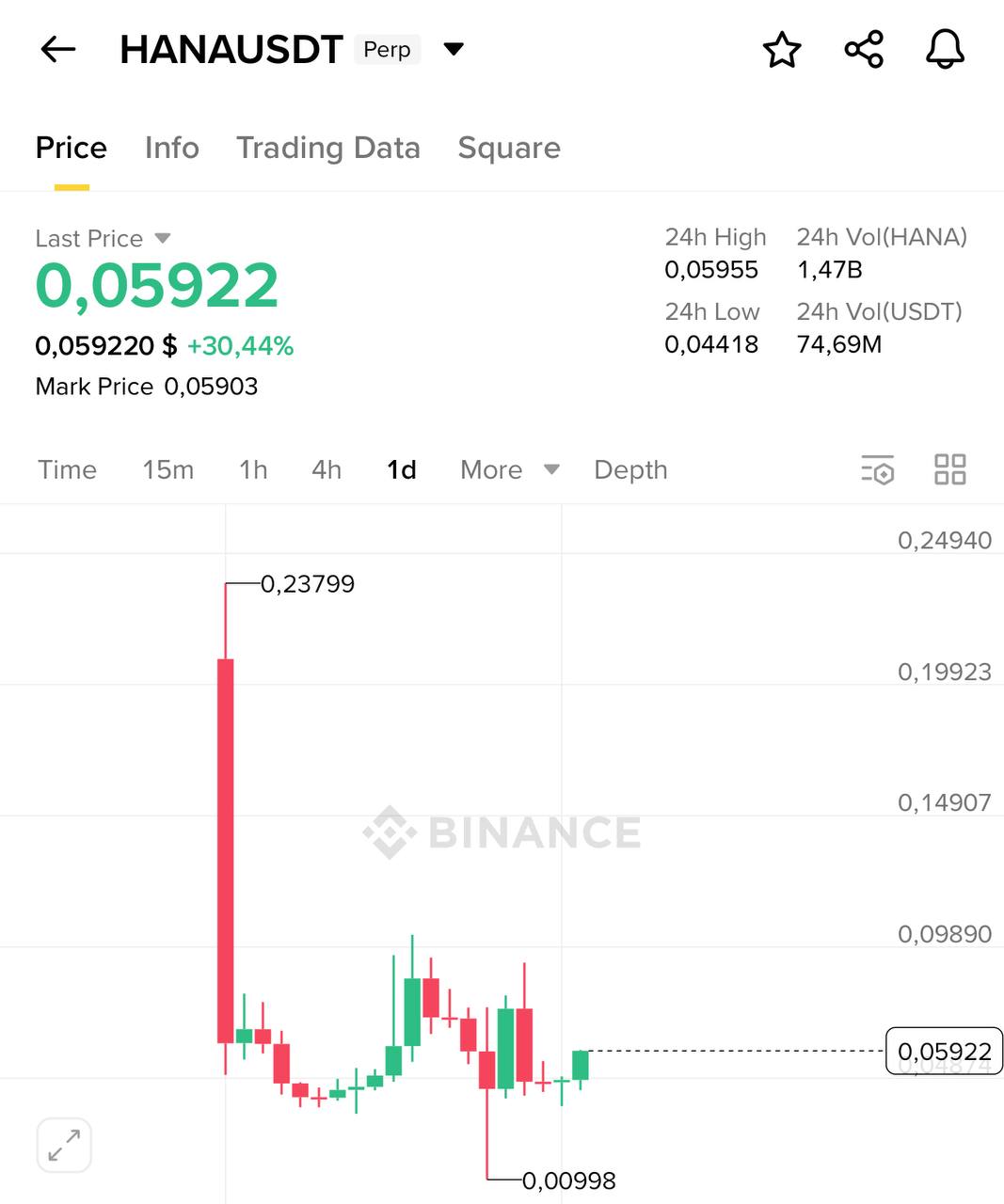Open the chart layout grid options
The image size is (1004, 1204).
[x=949, y=469]
